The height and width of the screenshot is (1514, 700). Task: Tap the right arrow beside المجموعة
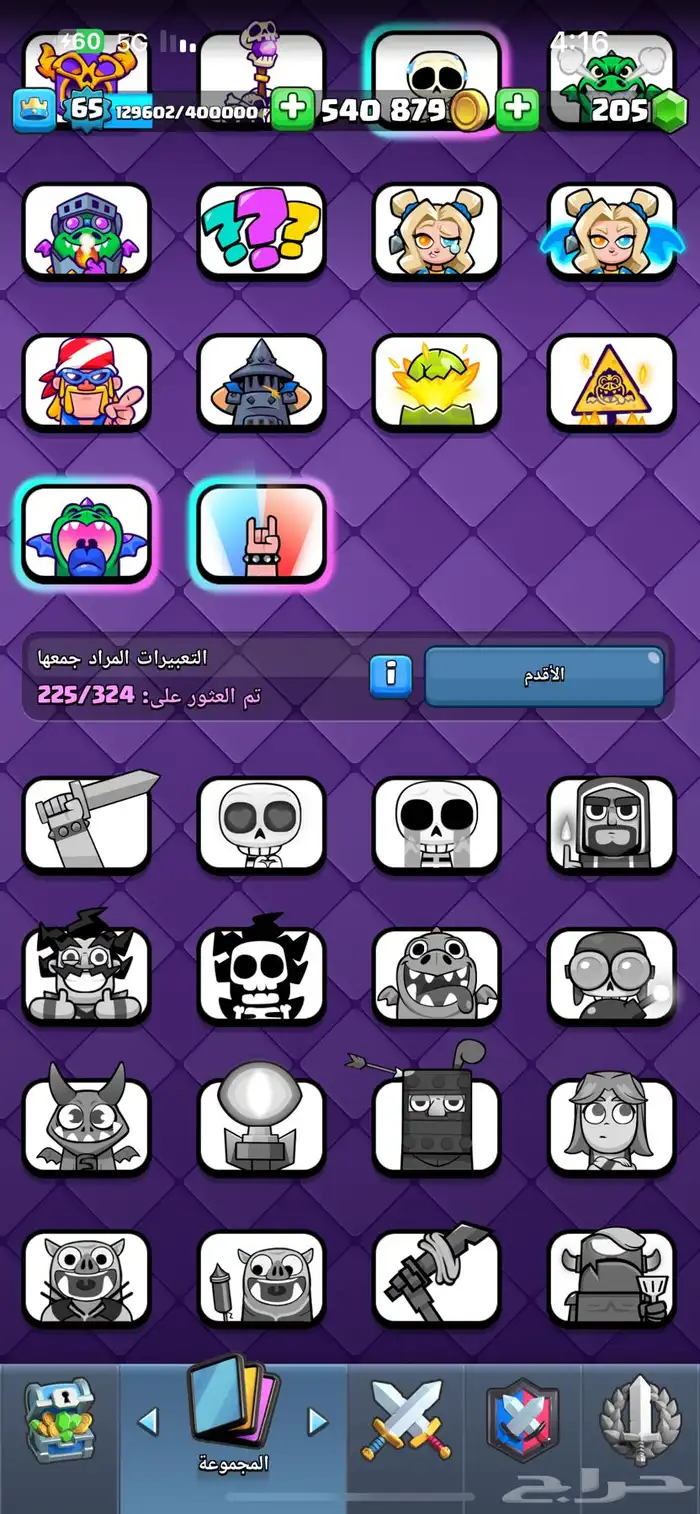(318, 1420)
